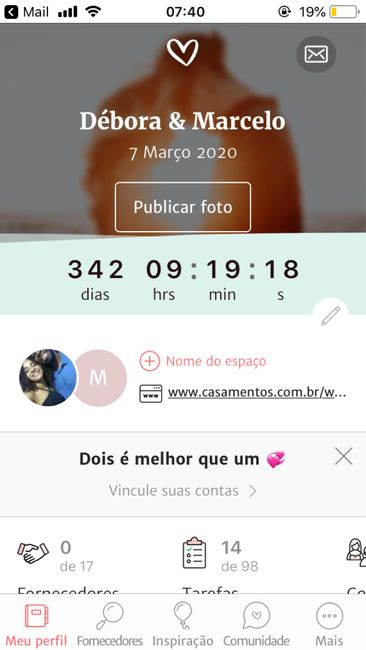Open the envelope messages icon
Image resolution: width=366 pixels, height=650 pixels.
316,54
